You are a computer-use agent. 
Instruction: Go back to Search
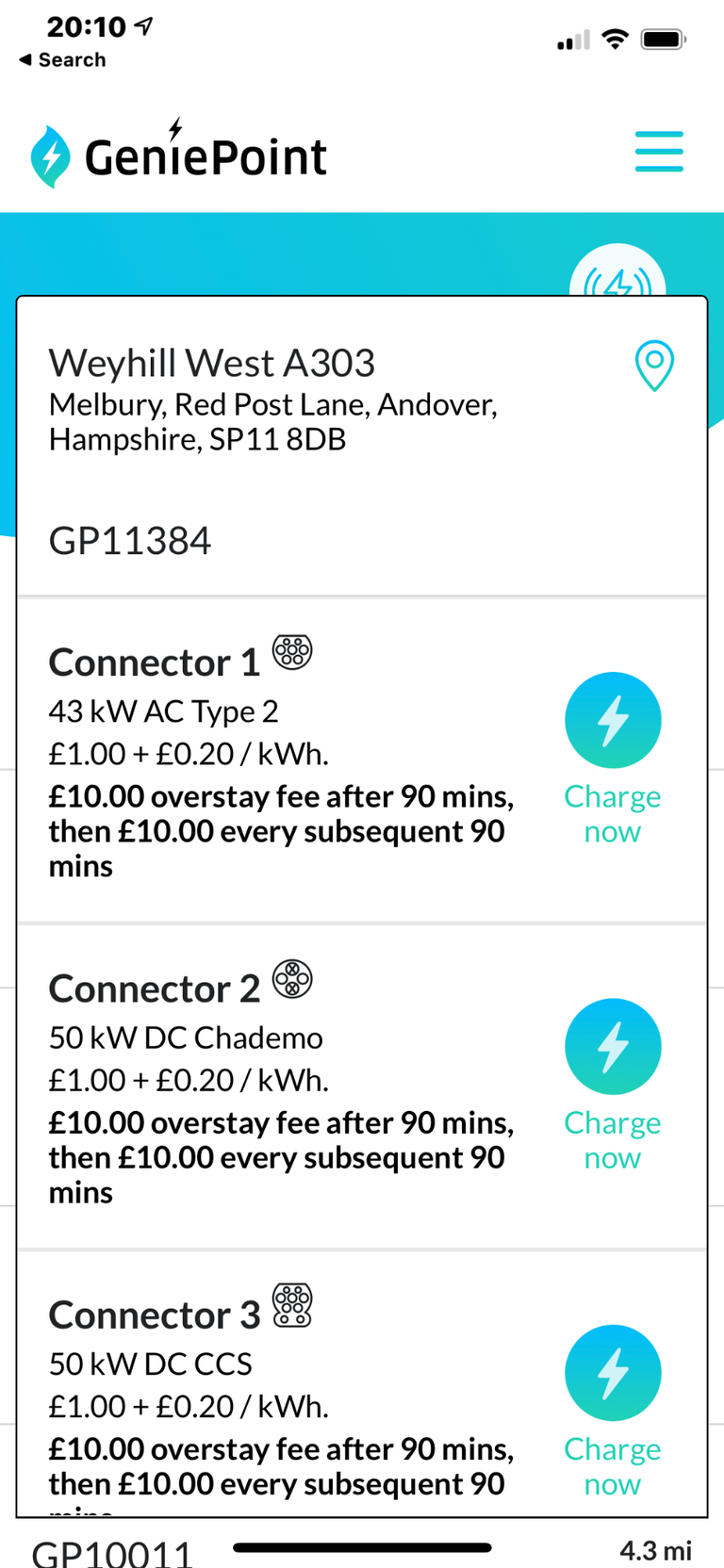[62, 59]
